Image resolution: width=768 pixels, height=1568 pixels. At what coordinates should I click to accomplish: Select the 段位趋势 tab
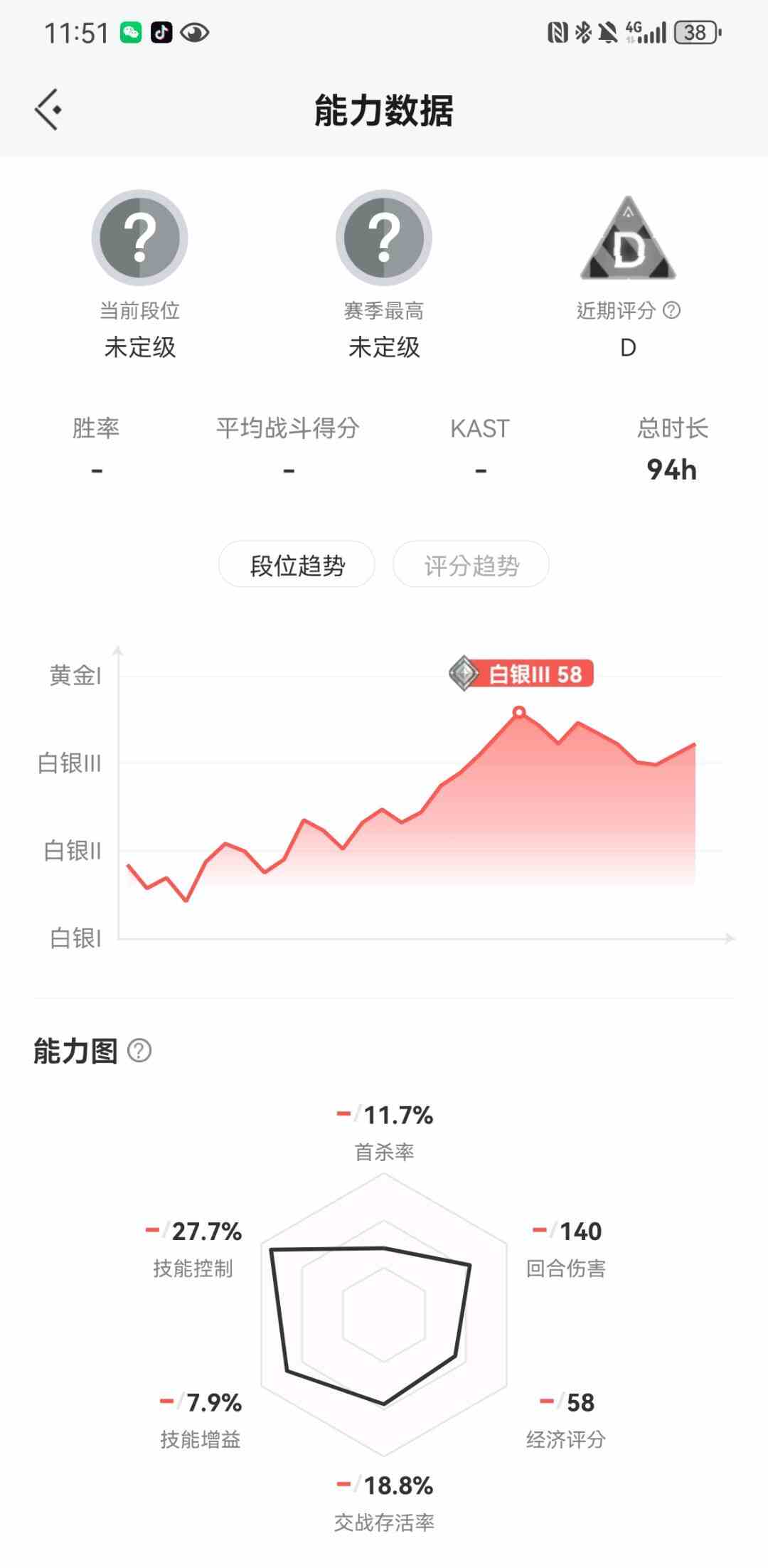[x=297, y=565]
